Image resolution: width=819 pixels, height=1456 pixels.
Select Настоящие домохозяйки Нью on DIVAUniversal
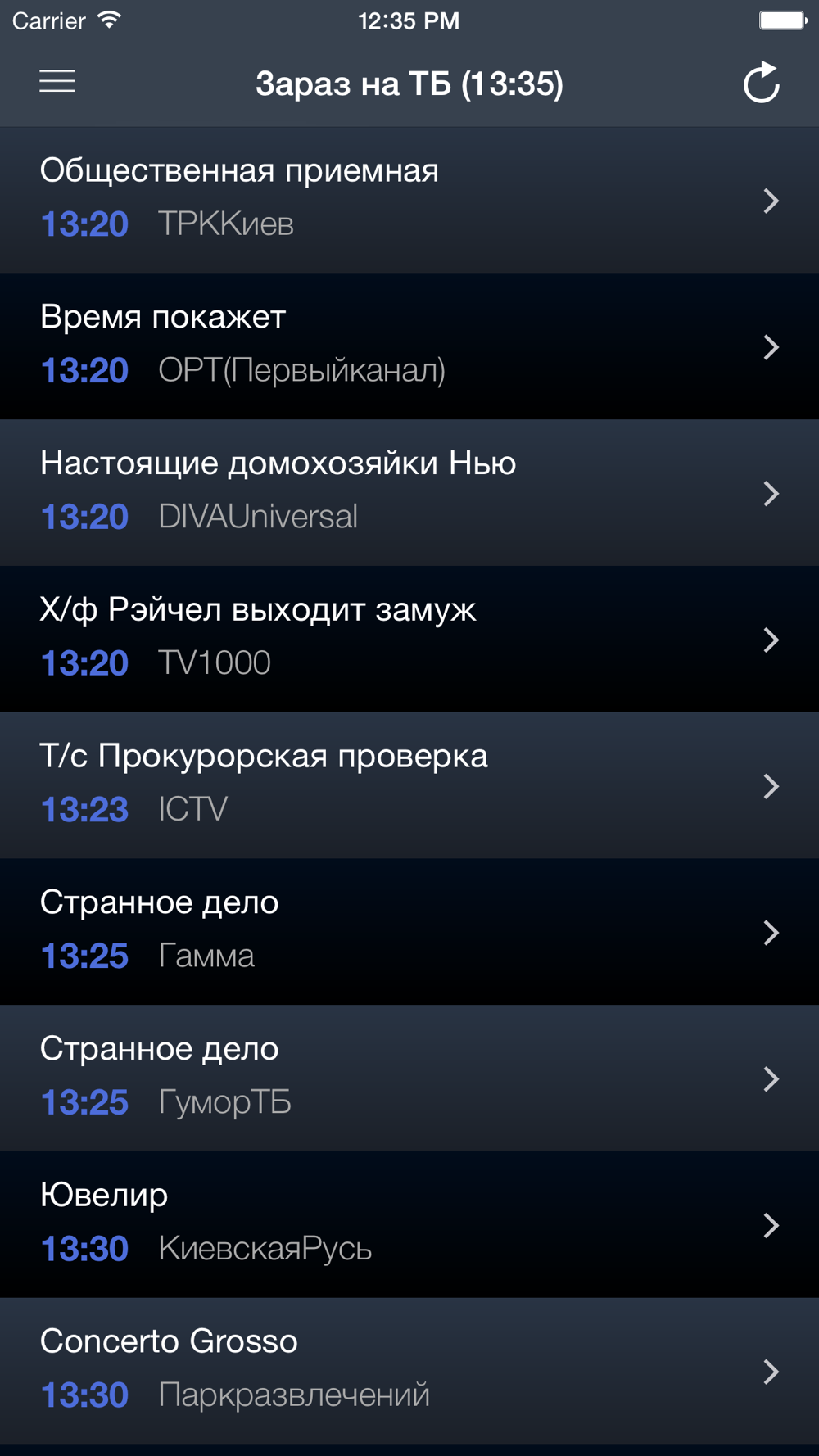click(409, 493)
